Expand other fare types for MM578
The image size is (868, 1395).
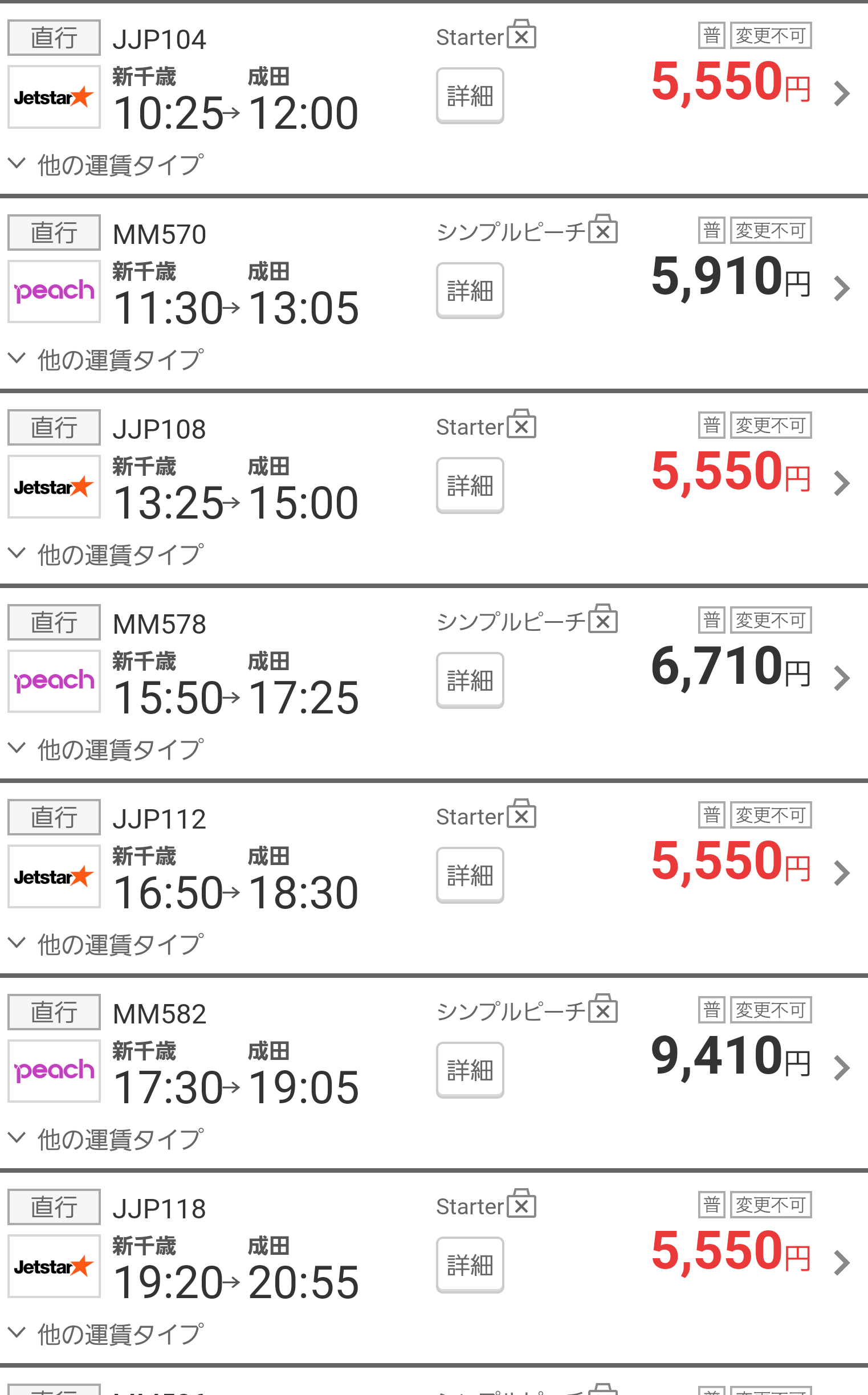point(106,749)
